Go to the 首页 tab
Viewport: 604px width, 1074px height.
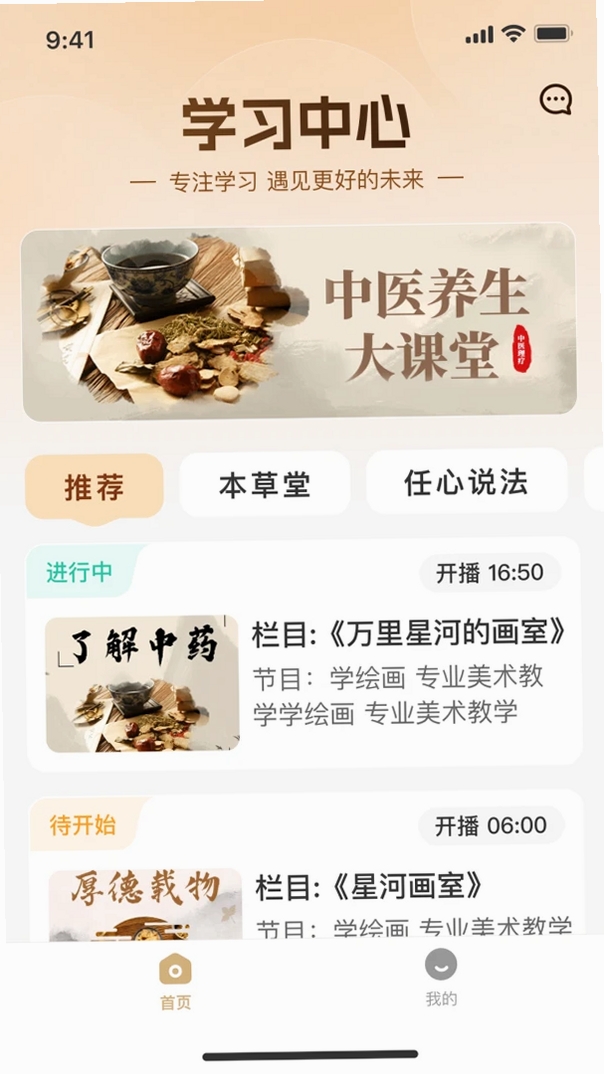[175, 982]
